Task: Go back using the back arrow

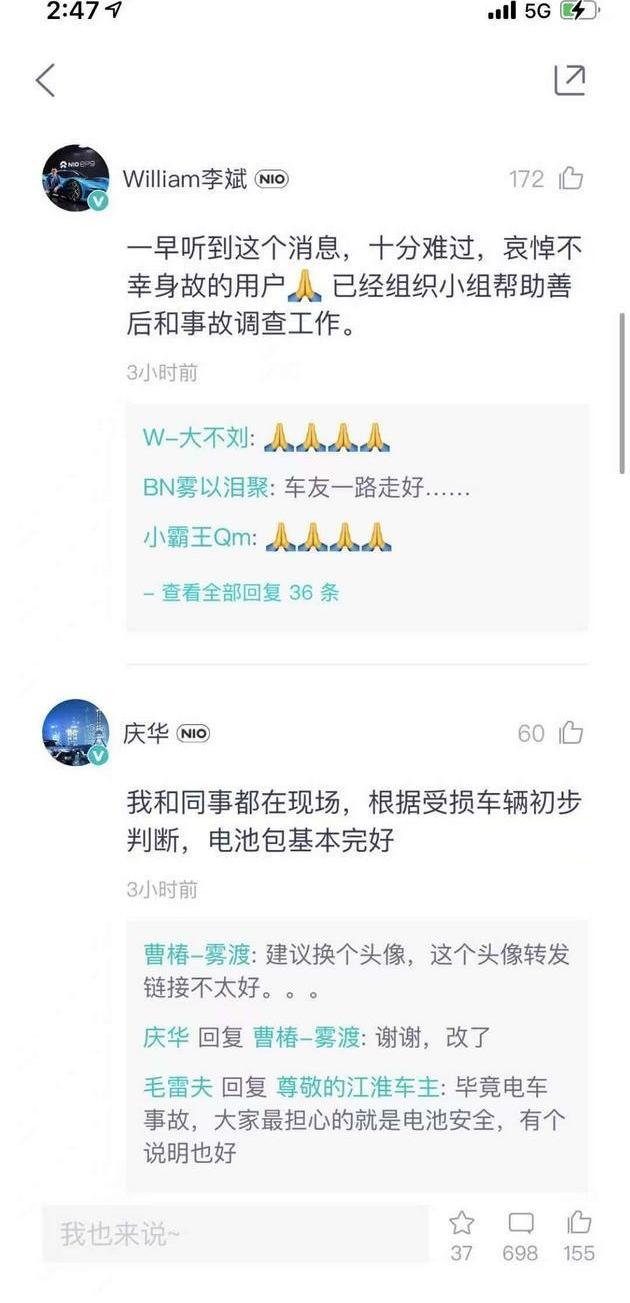Action: (45, 80)
